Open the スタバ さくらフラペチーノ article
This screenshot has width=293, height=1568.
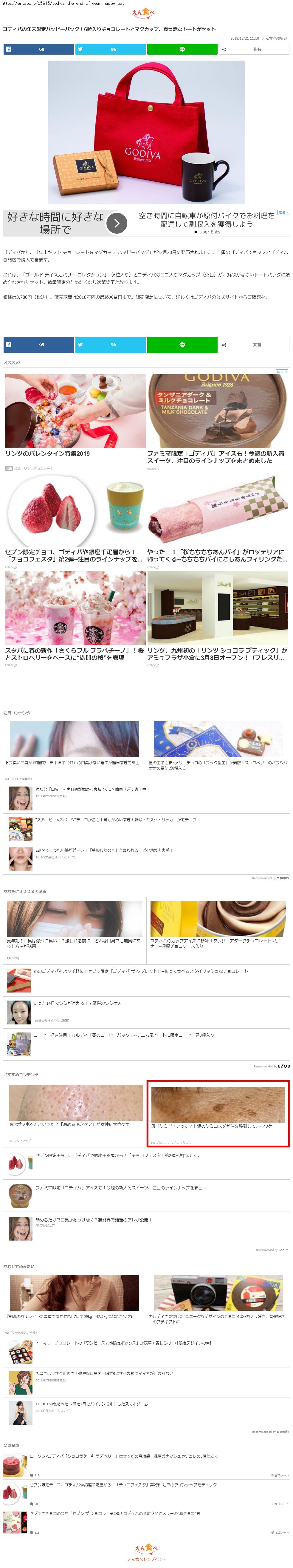coord(75,614)
